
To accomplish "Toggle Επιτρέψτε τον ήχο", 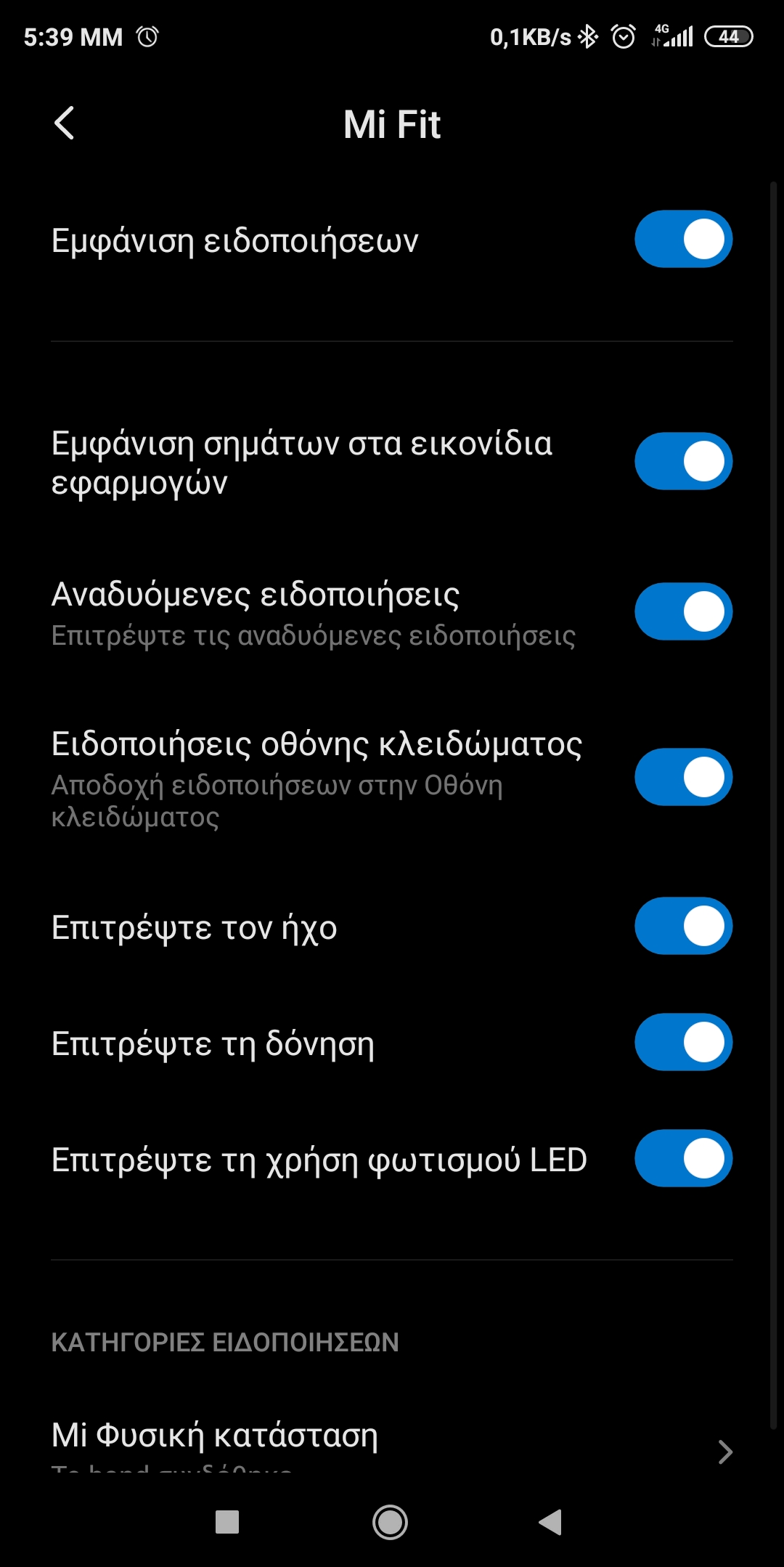I will coord(683,927).
